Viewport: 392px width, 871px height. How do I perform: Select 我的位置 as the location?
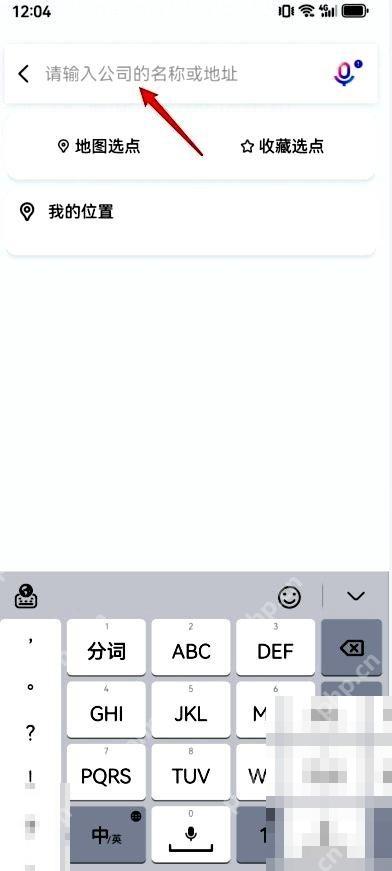(192, 212)
